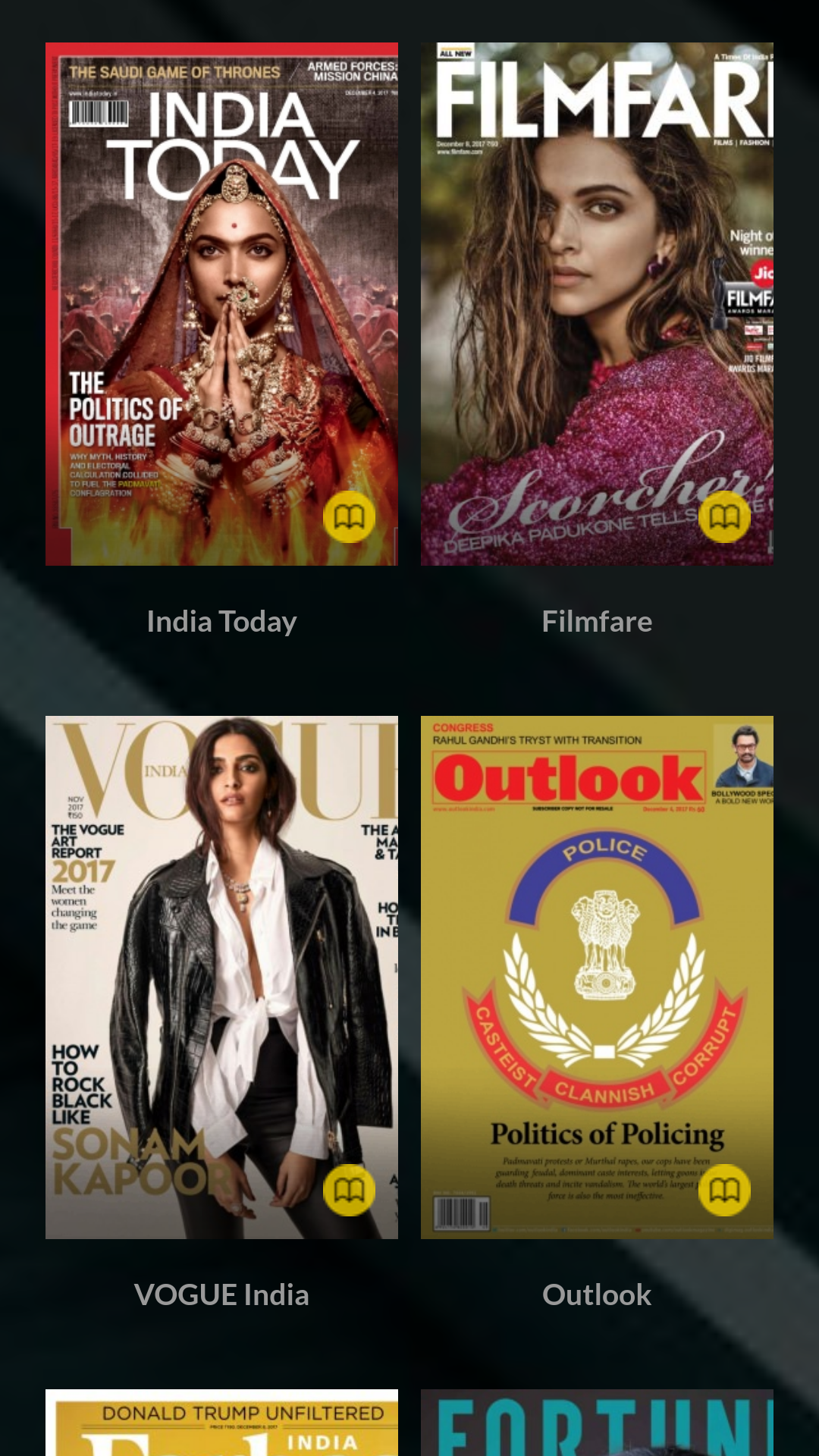
Task: Open the Fortune magazine cover
Action: [x=597, y=1423]
